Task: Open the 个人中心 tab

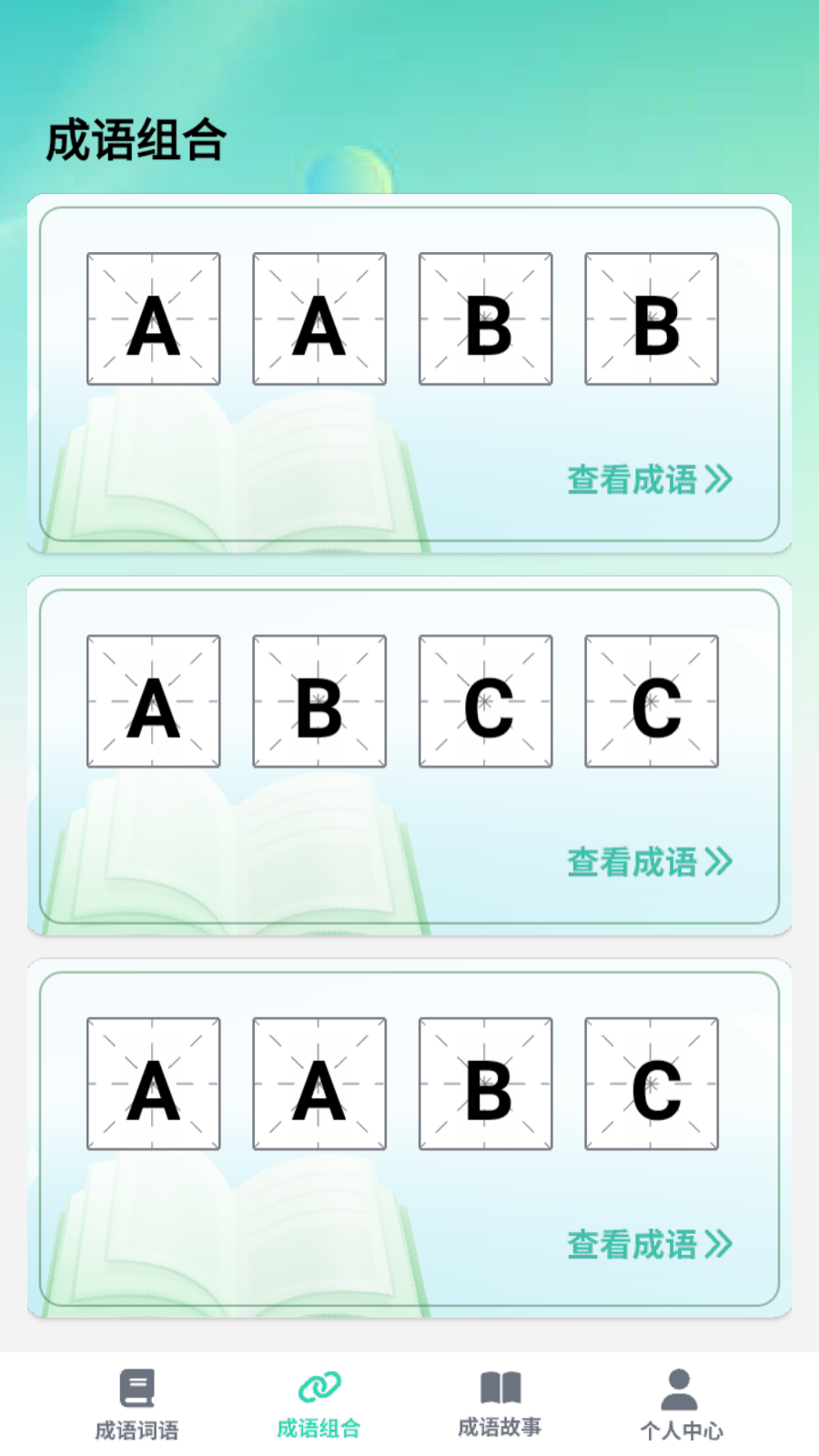Action: click(681, 1405)
